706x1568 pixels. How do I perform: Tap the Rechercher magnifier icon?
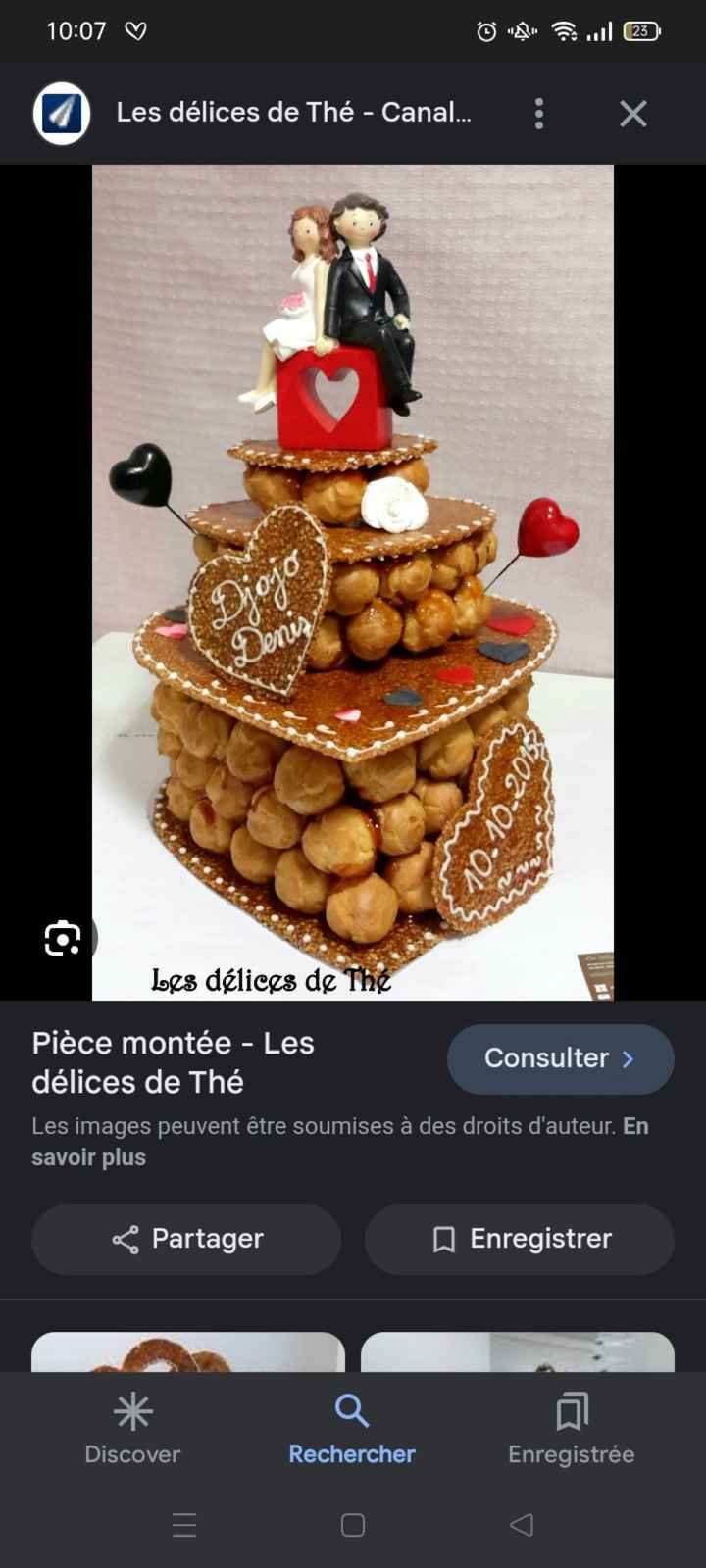tap(351, 1411)
